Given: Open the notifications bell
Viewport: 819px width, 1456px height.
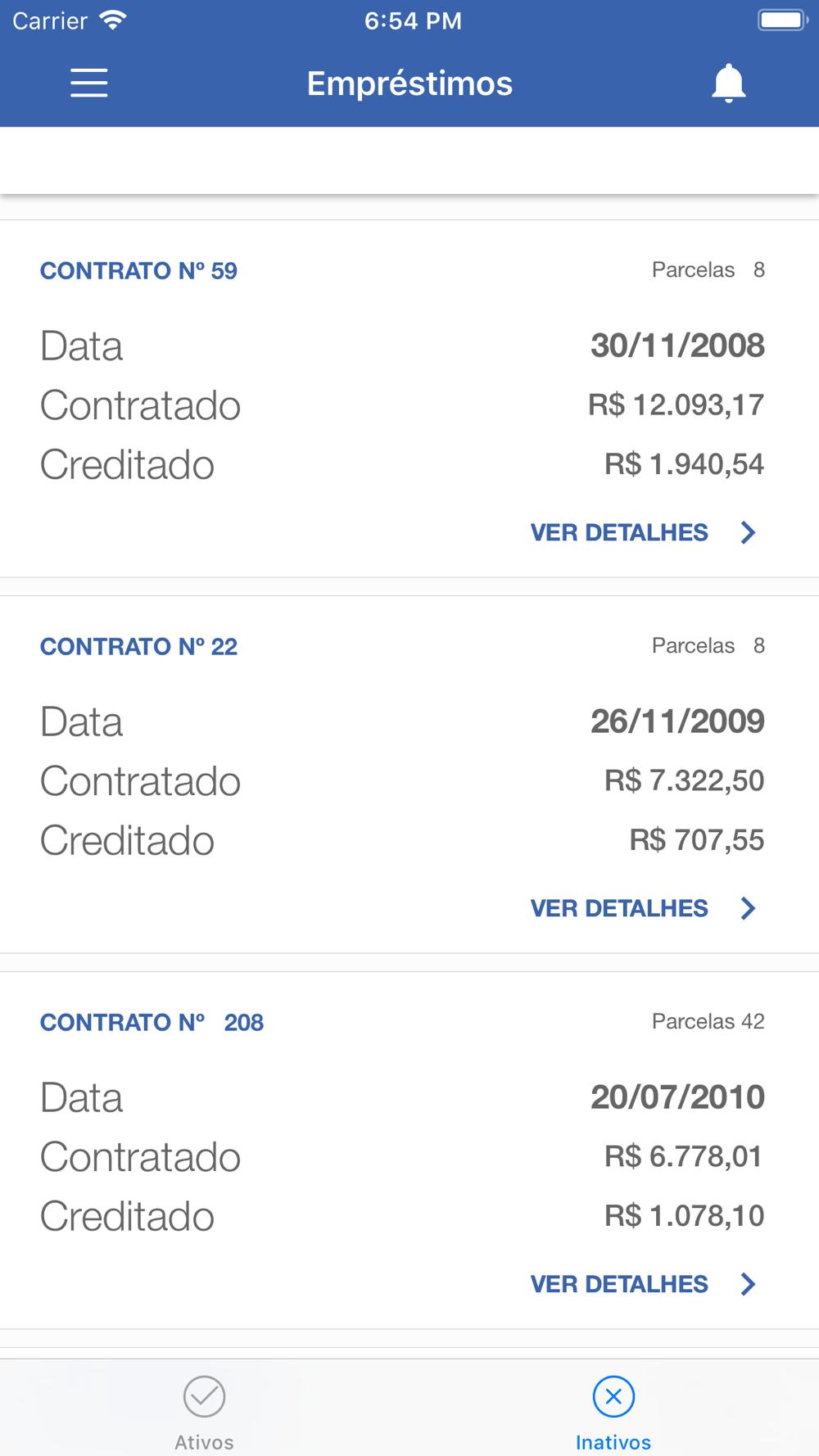Looking at the screenshot, I should point(728,84).
